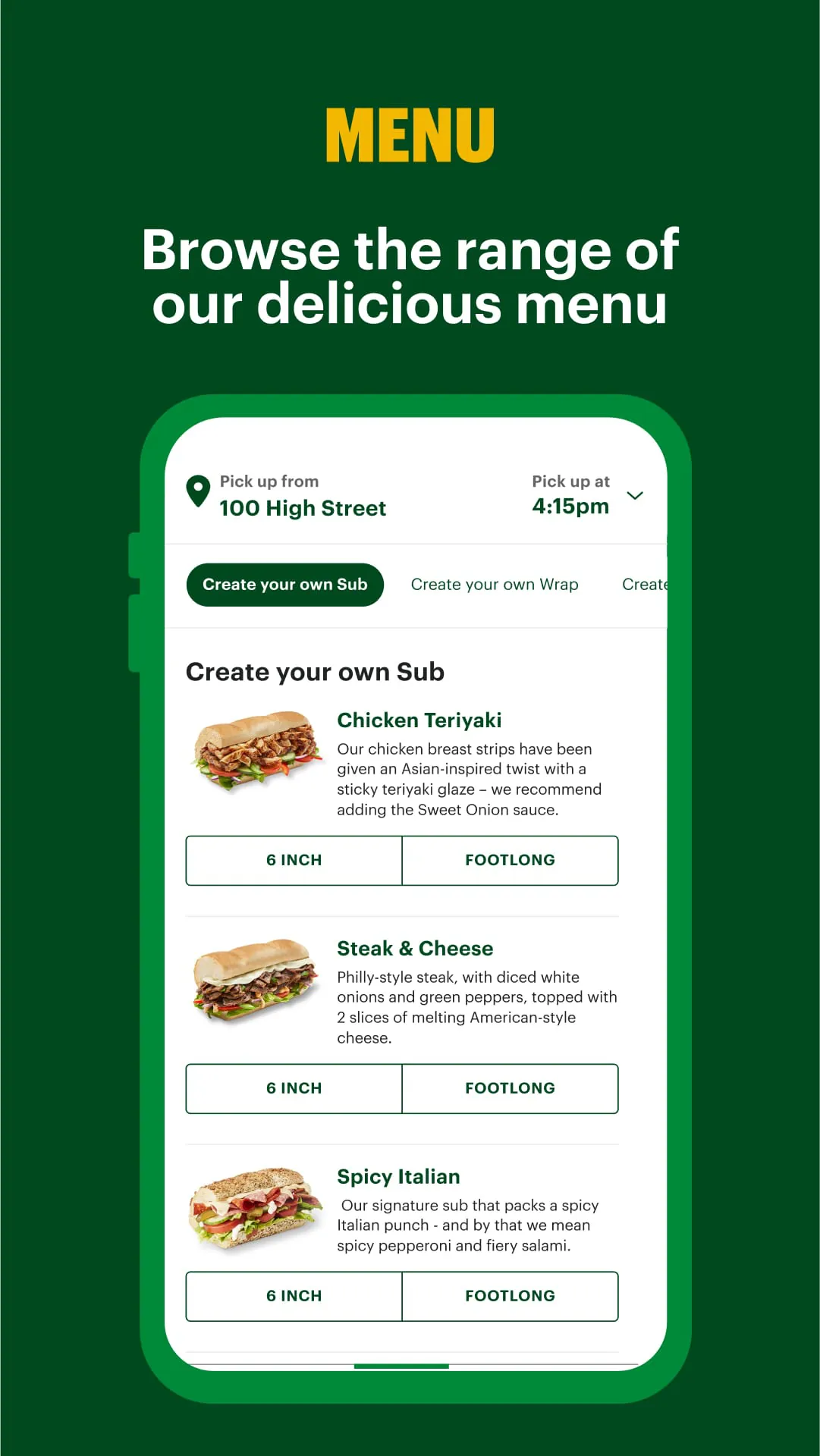
Task: Click the 100 High Street pickup address
Action: (303, 508)
